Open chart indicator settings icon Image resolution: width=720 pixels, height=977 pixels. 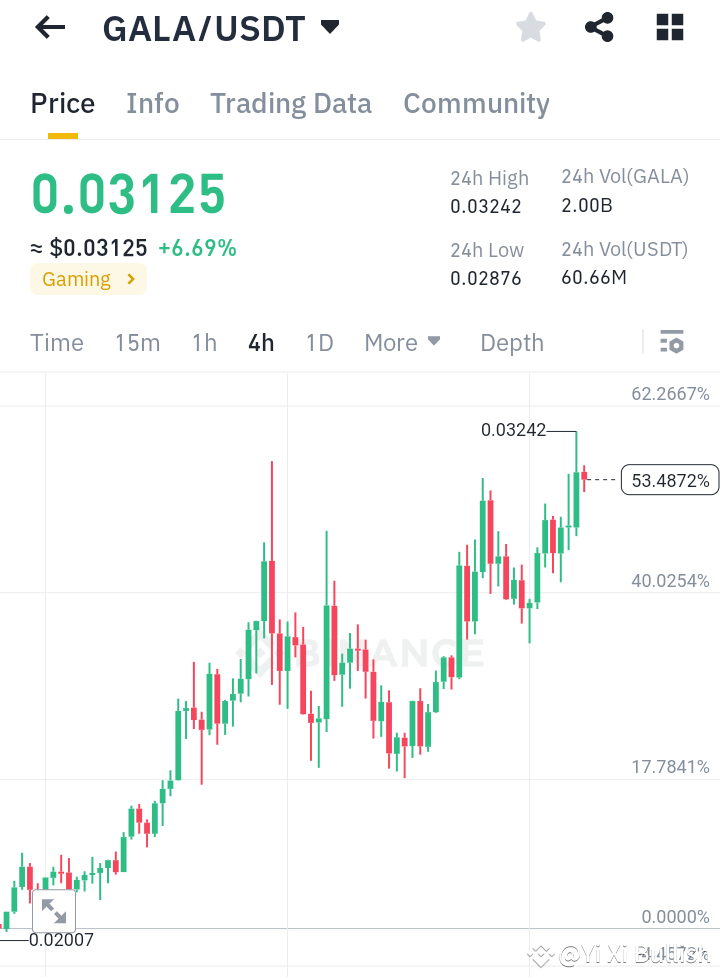click(x=671, y=342)
